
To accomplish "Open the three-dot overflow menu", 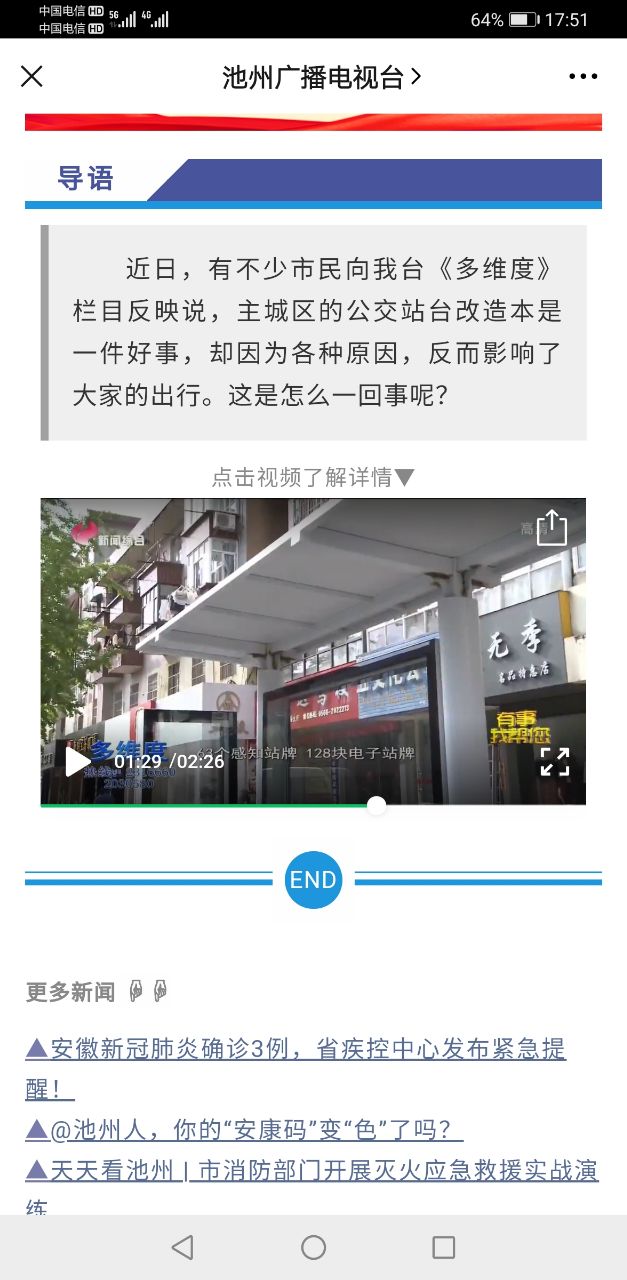I will [x=583, y=77].
